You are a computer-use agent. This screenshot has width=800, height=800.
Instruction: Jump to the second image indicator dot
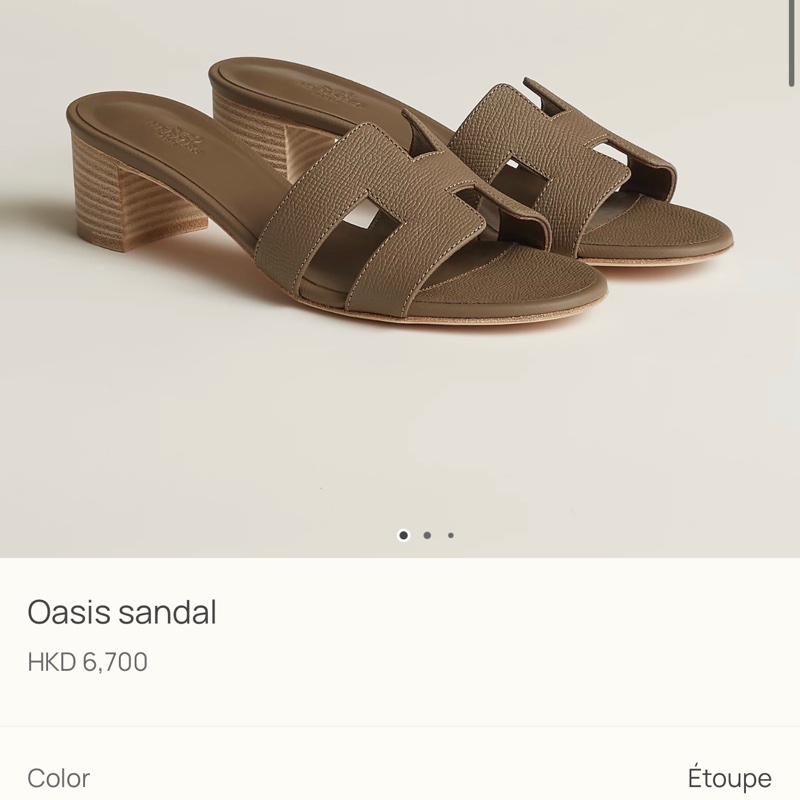pyautogui.click(x=427, y=535)
